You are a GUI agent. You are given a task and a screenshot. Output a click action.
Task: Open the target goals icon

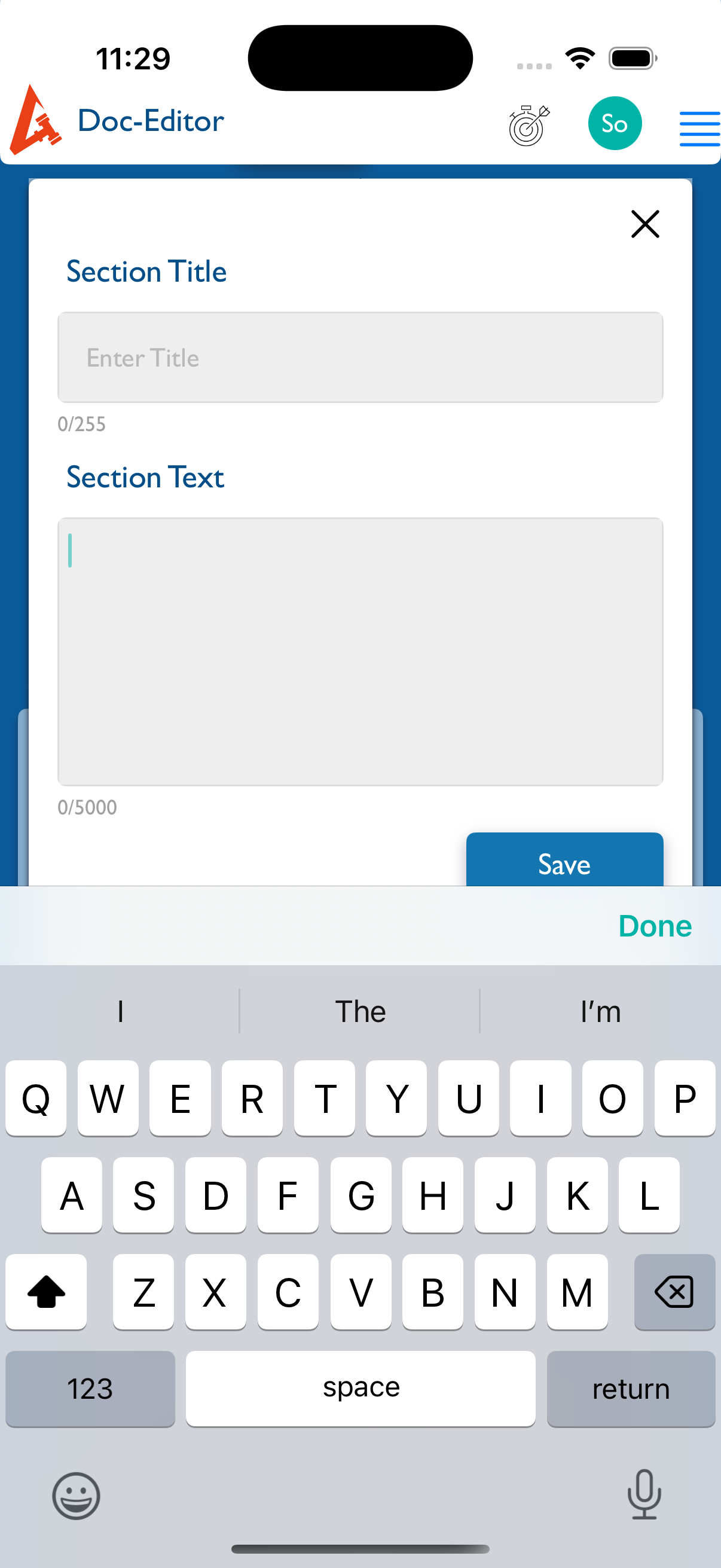[528, 125]
